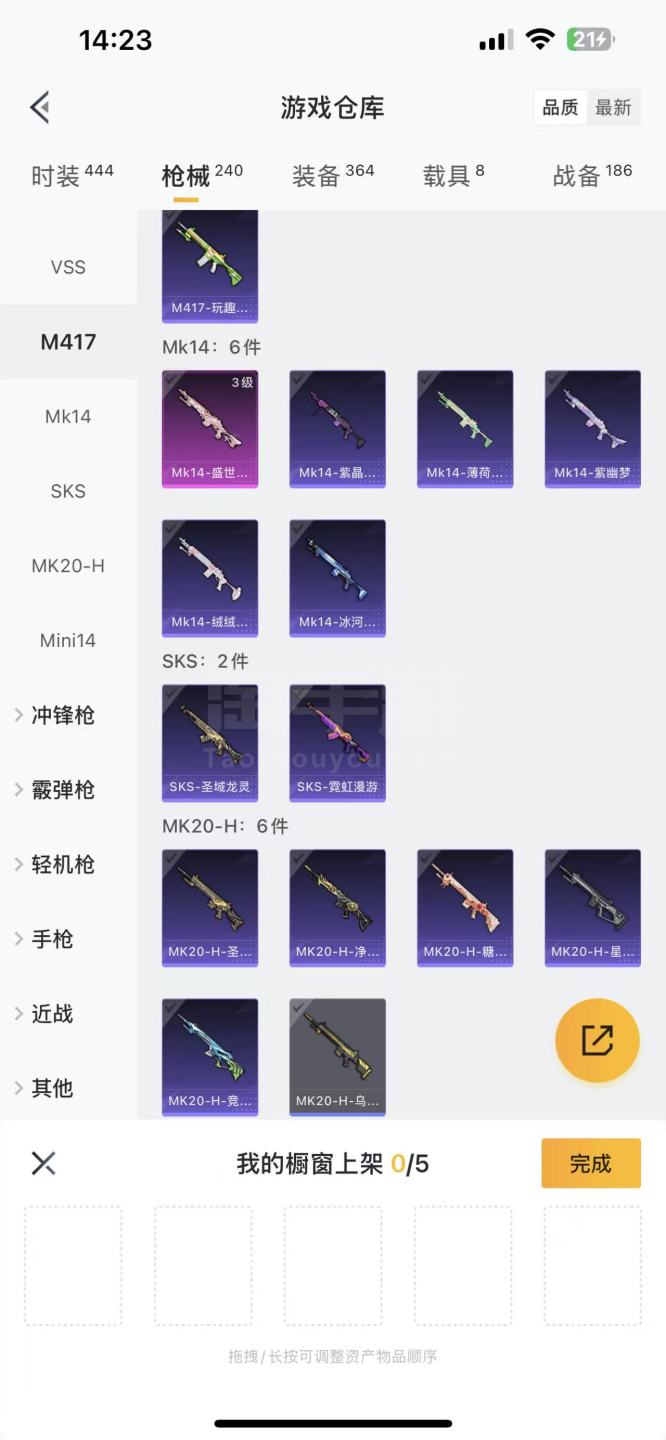Viewport: 666px width, 1440px height.
Task: Switch to the 时装 tab
Action: tap(71, 176)
